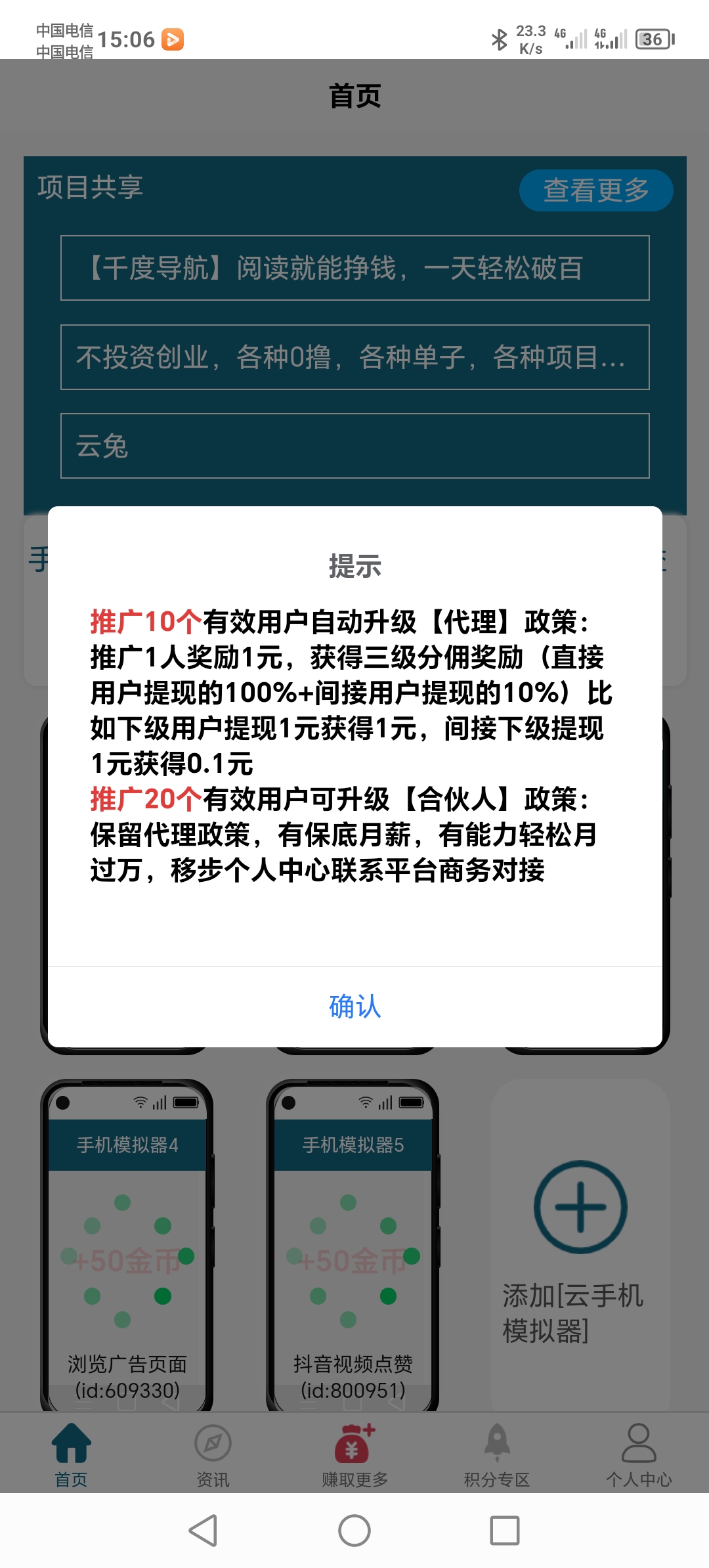Tap the system back button
Viewport: 709px width, 1568px height.
pos(203,1531)
